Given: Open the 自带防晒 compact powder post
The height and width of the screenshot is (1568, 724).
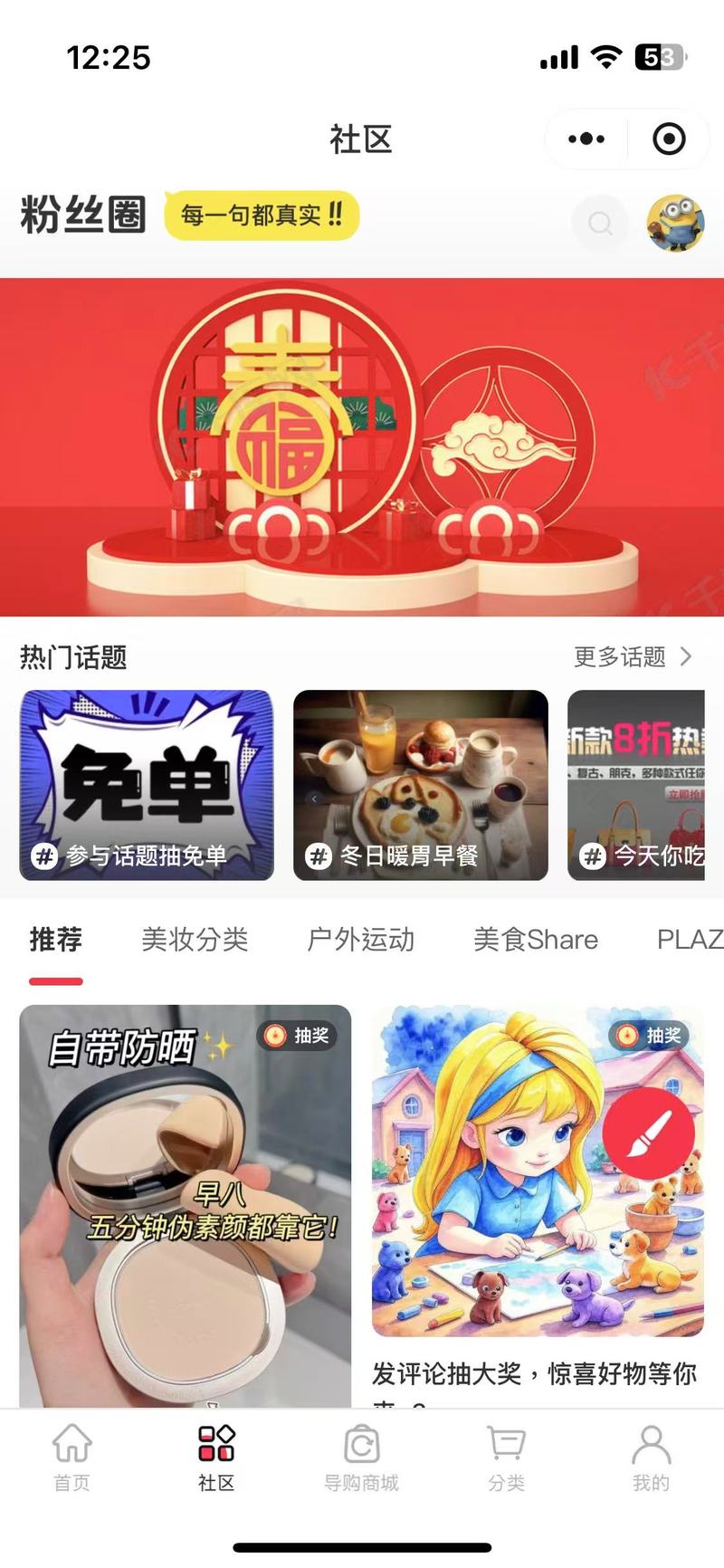Looking at the screenshot, I should click(186, 1204).
